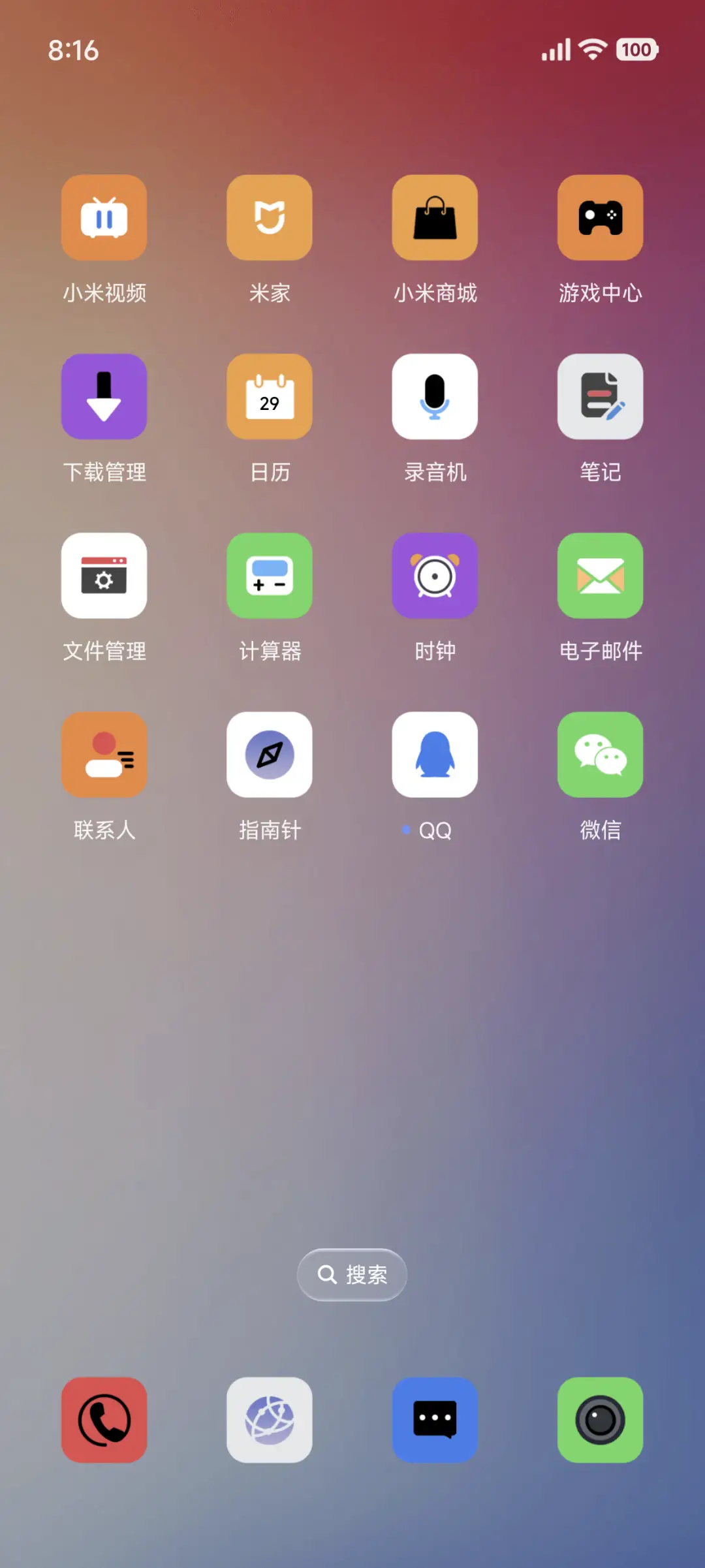Open the 下载管理 download manager
Image resolution: width=705 pixels, height=1568 pixels.
coord(104,396)
